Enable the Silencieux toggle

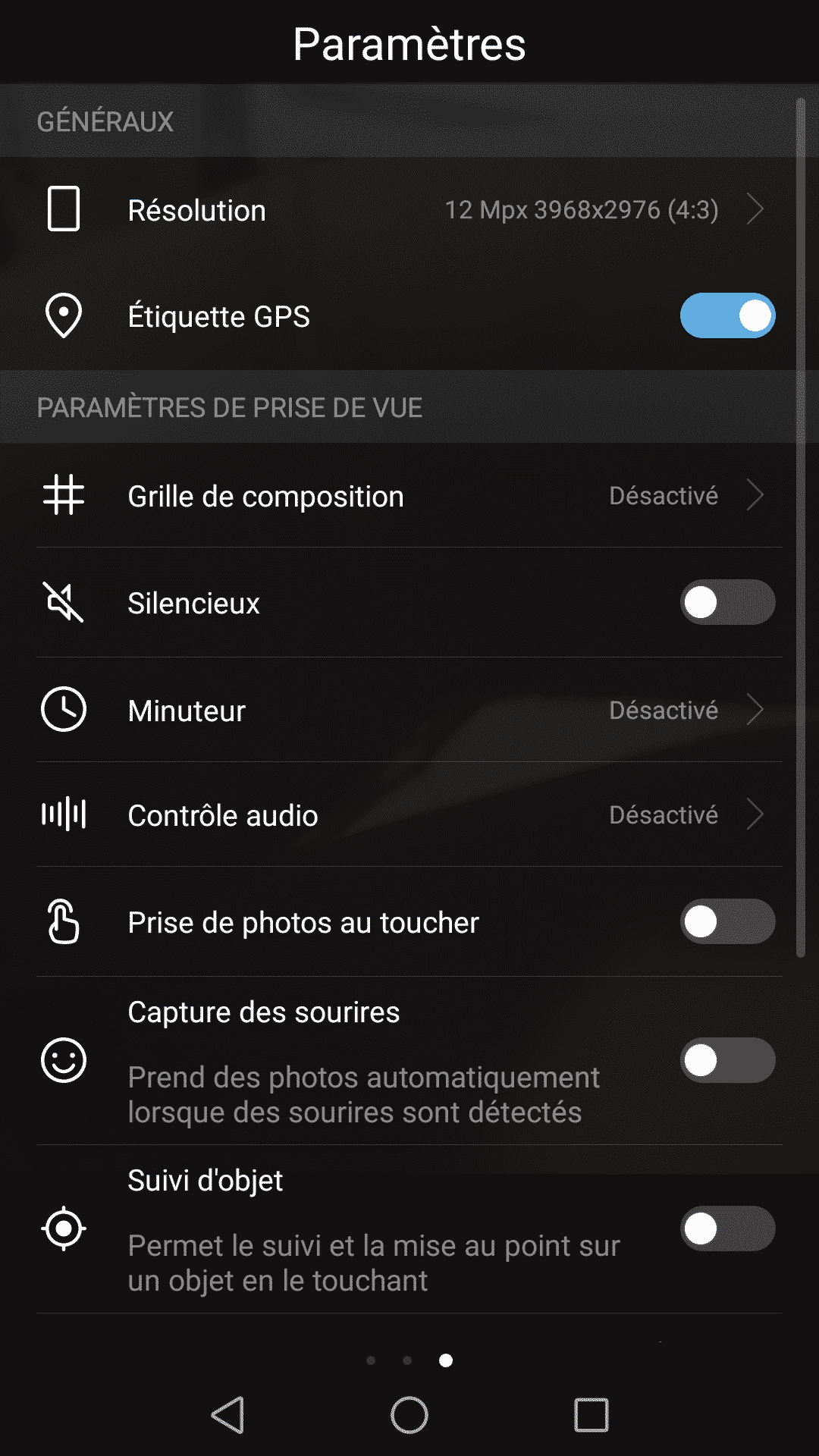click(x=727, y=603)
